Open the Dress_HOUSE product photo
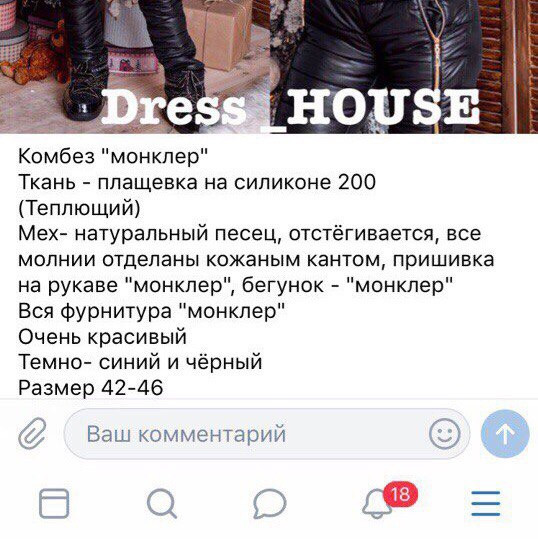Viewport: 538px width, 539px height. point(269,67)
